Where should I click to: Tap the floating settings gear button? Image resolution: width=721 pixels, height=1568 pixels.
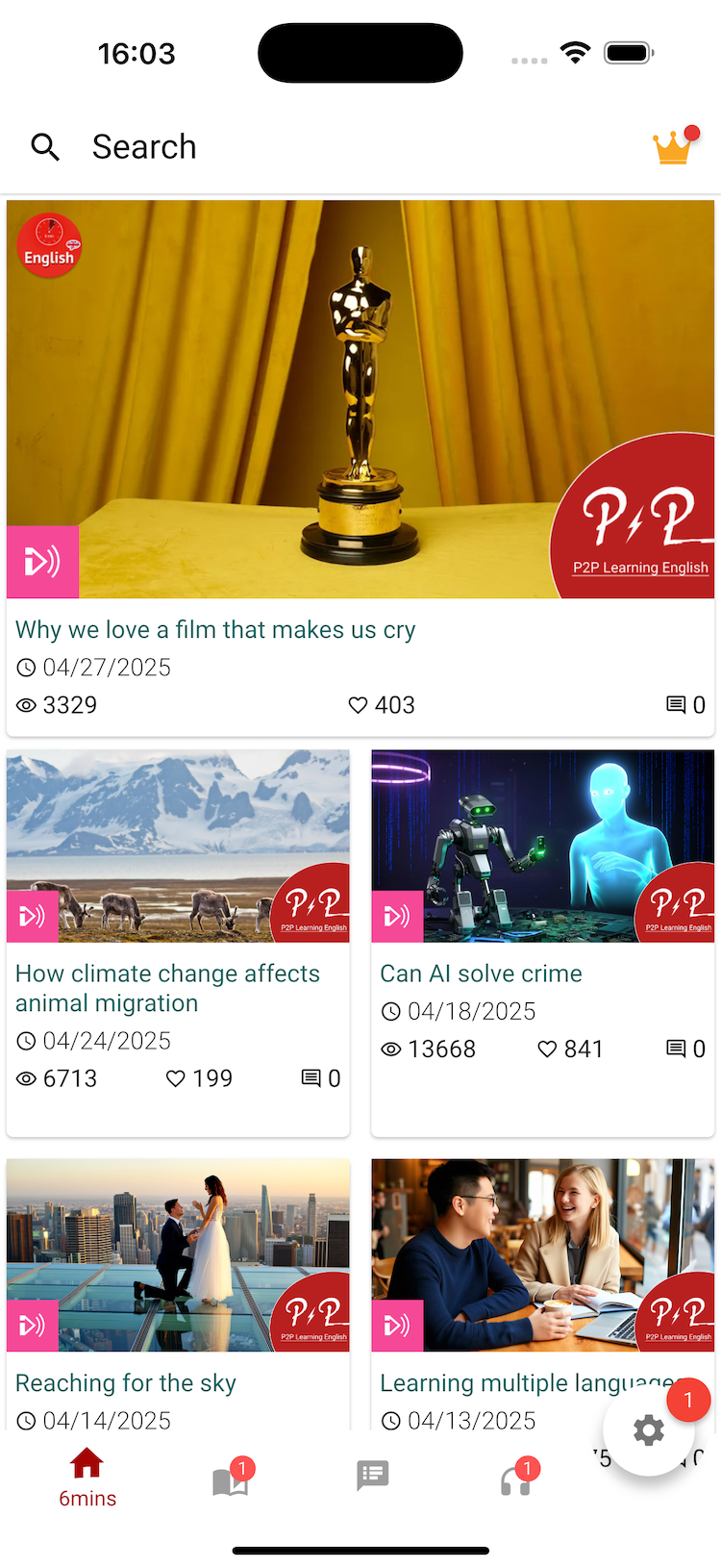[x=649, y=1430]
